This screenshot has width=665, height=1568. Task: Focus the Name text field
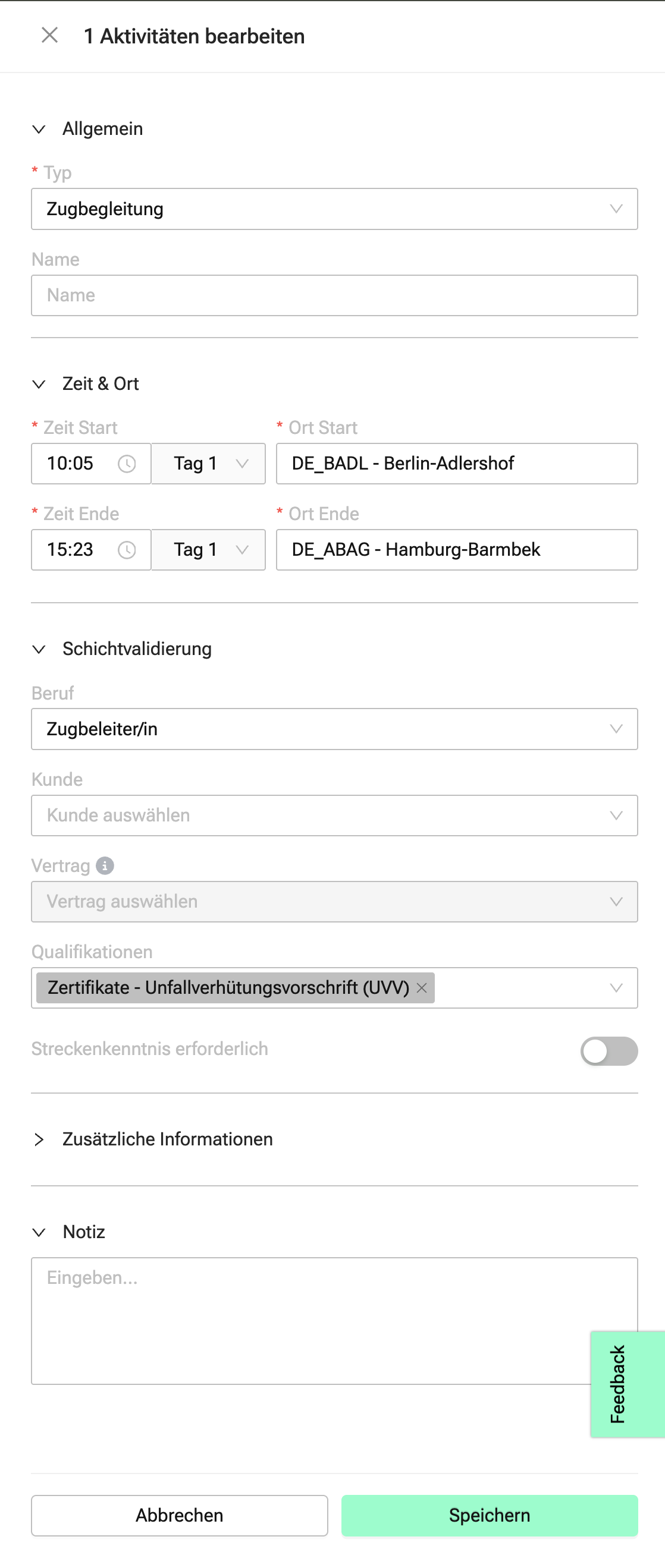pyautogui.click(x=334, y=295)
